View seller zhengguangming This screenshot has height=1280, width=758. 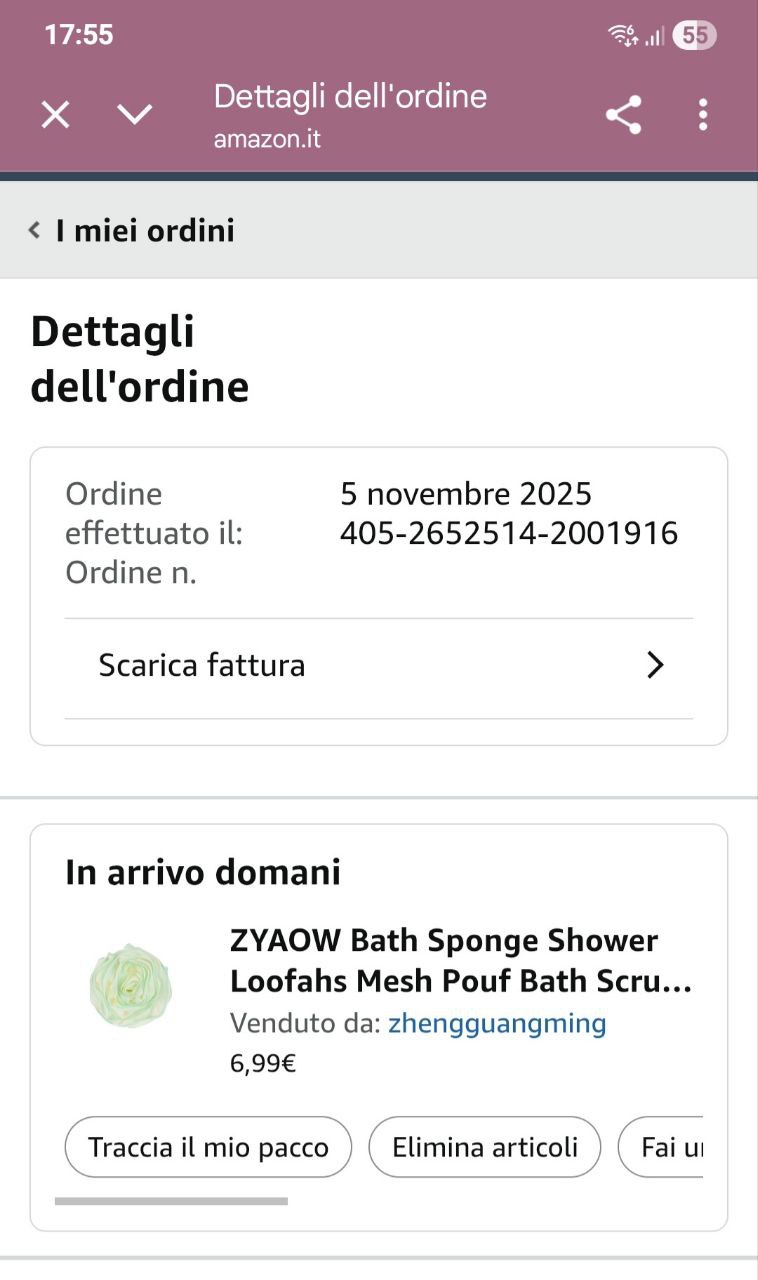coord(497,1024)
